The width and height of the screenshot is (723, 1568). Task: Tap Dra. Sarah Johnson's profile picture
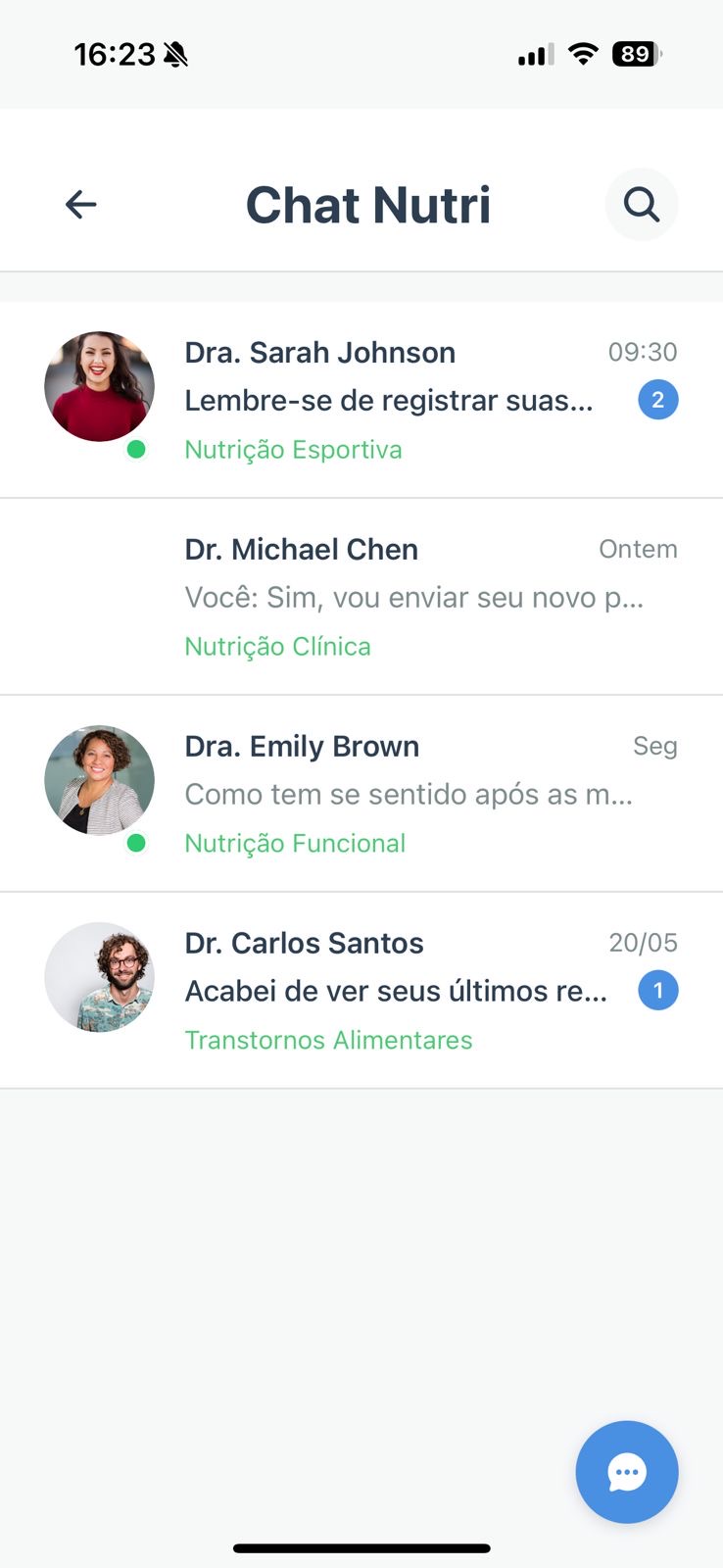[x=99, y=386]
